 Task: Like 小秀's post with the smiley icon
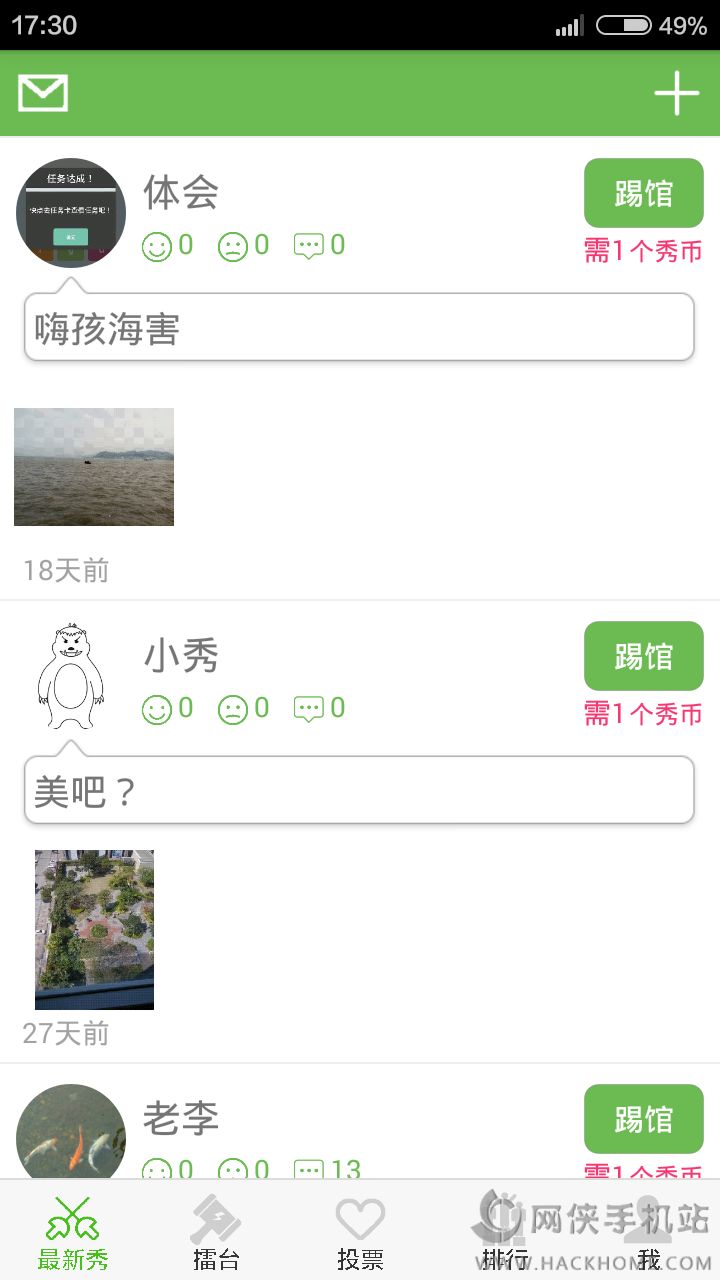(157, 709)
